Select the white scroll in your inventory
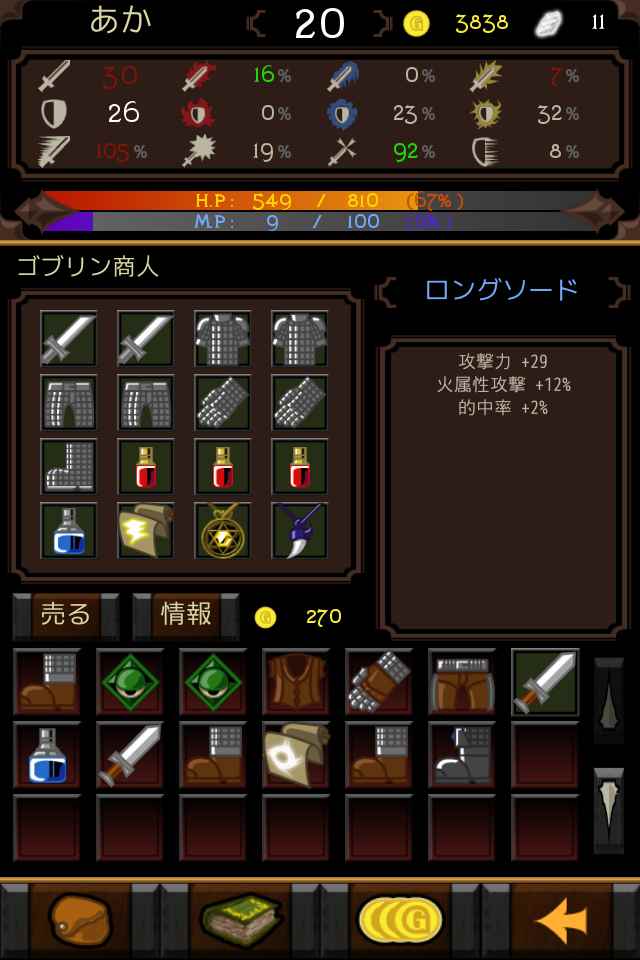This screenshot has height=960, width=640. 295,755
